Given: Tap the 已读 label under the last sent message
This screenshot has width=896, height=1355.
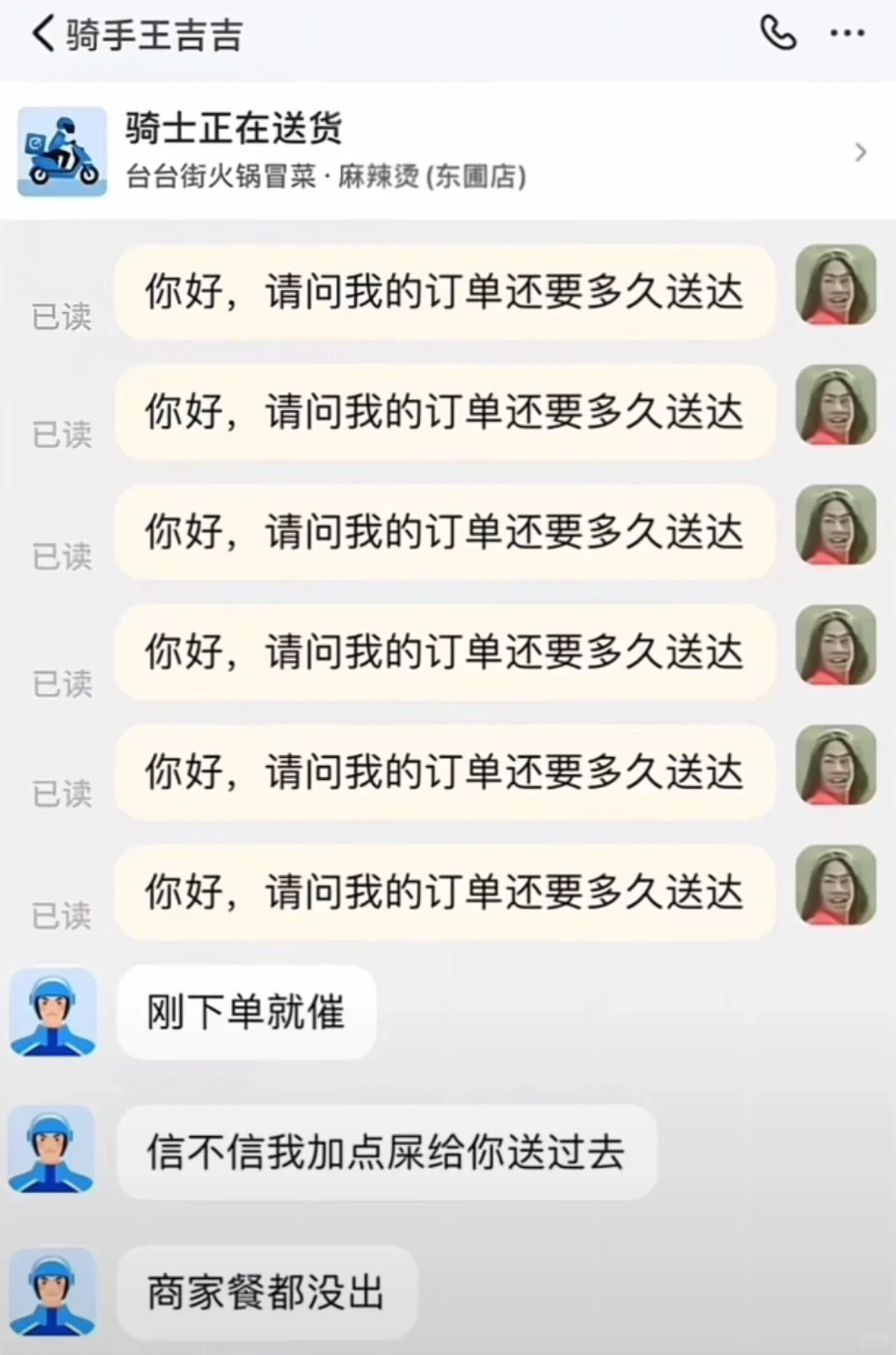Looking at the screenshot, I should [62, 917].
